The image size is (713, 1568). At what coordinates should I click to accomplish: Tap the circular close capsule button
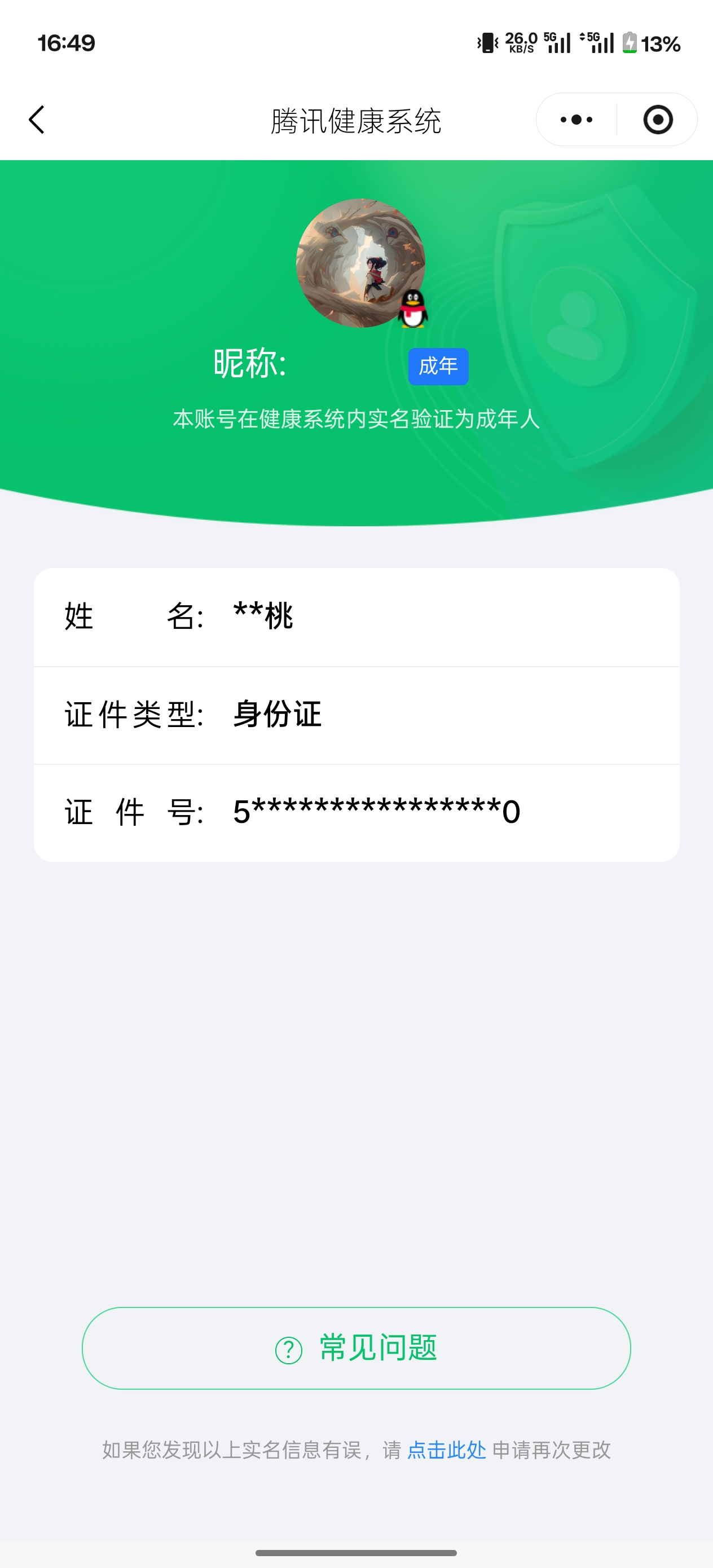point(659,120)
